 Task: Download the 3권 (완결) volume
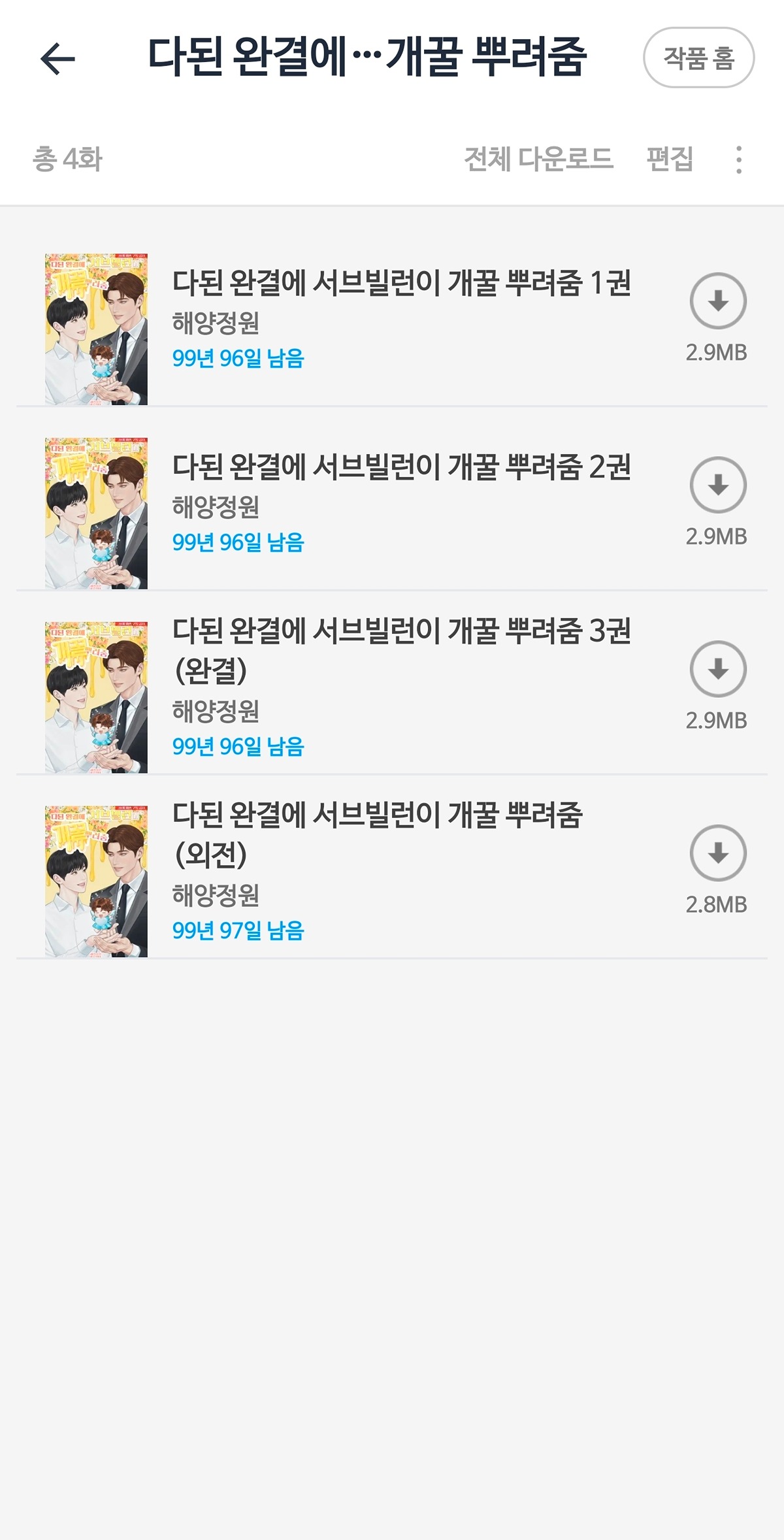coord(718,670)
